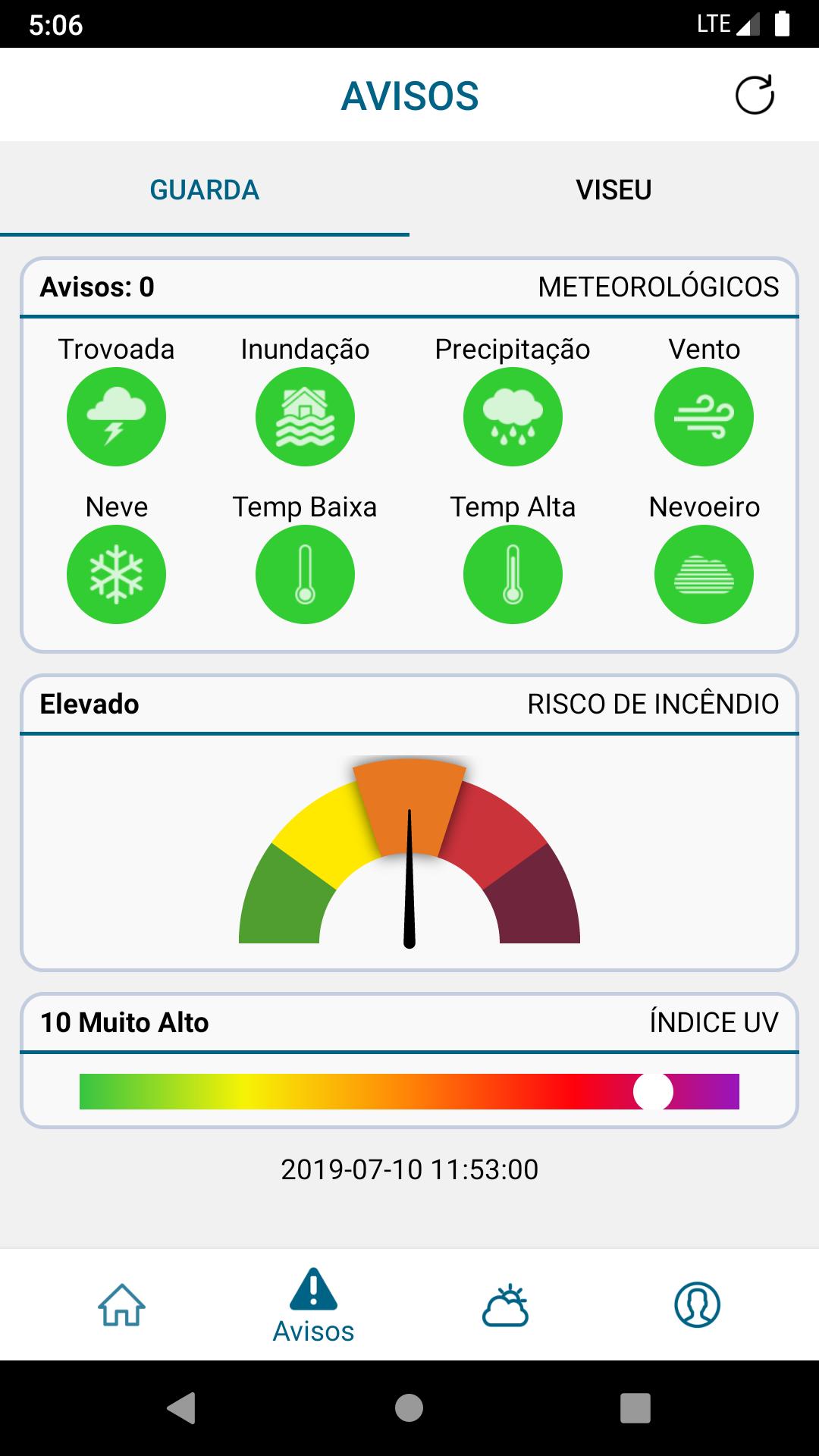Open the user profile tab
819x1456 pixels.
(x=697, y=1305)
